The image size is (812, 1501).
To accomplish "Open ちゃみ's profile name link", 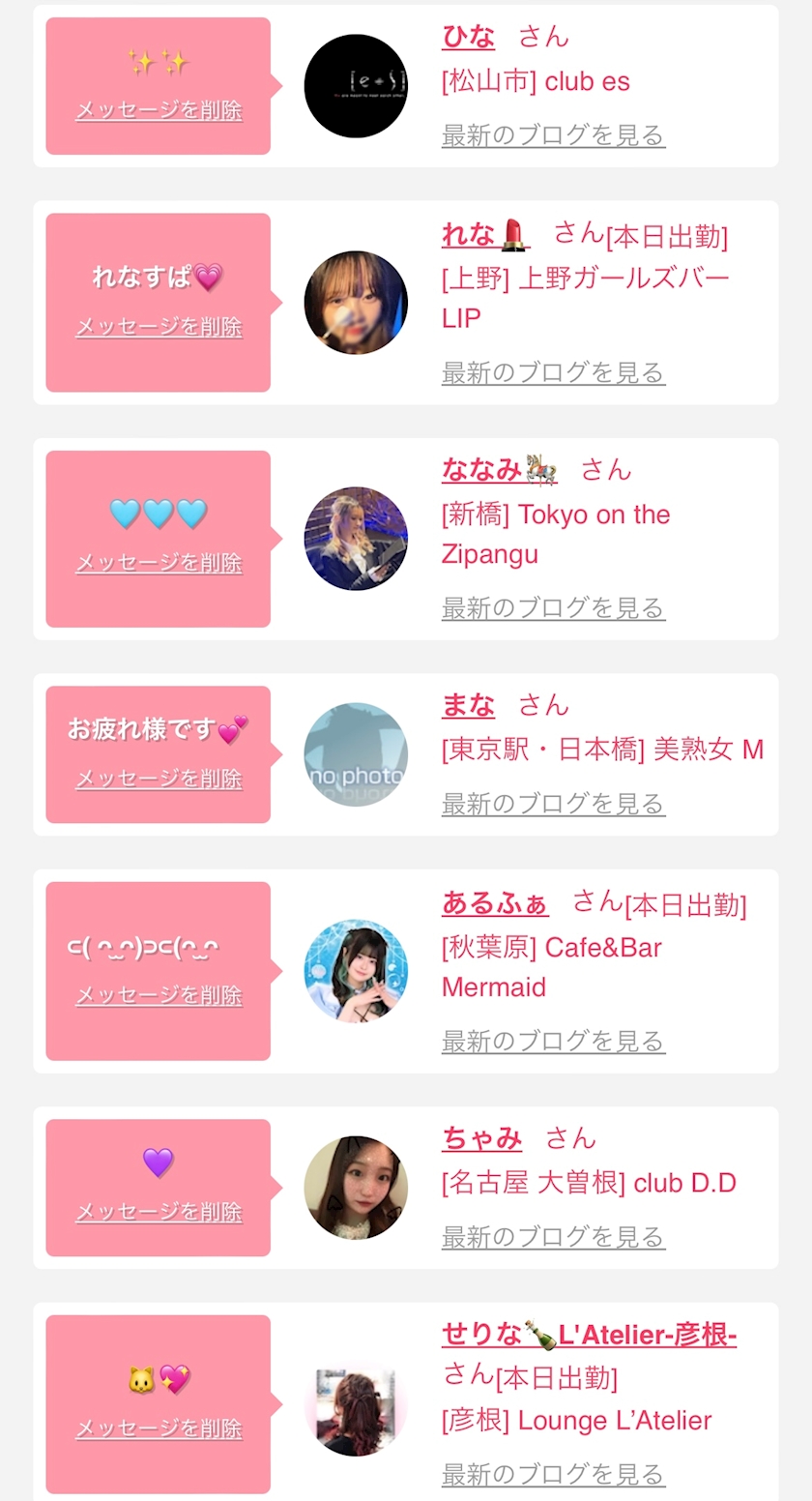I will (x=481, y=1138).
